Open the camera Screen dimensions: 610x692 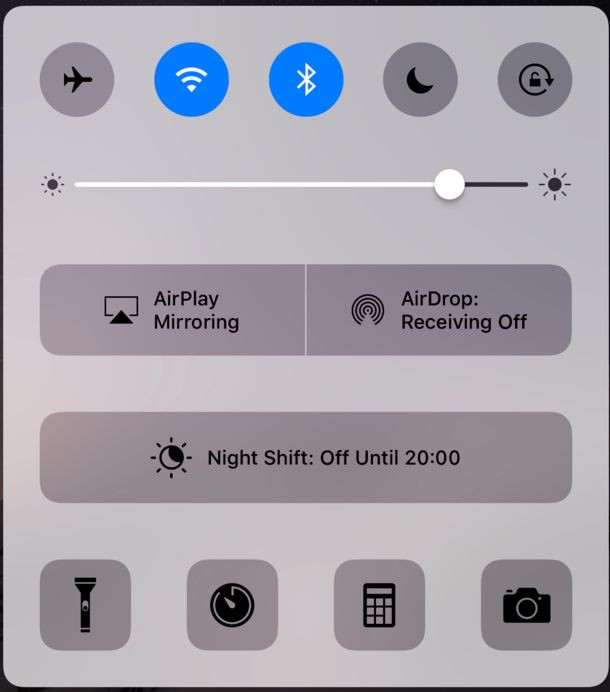click(x=526, y=605)
